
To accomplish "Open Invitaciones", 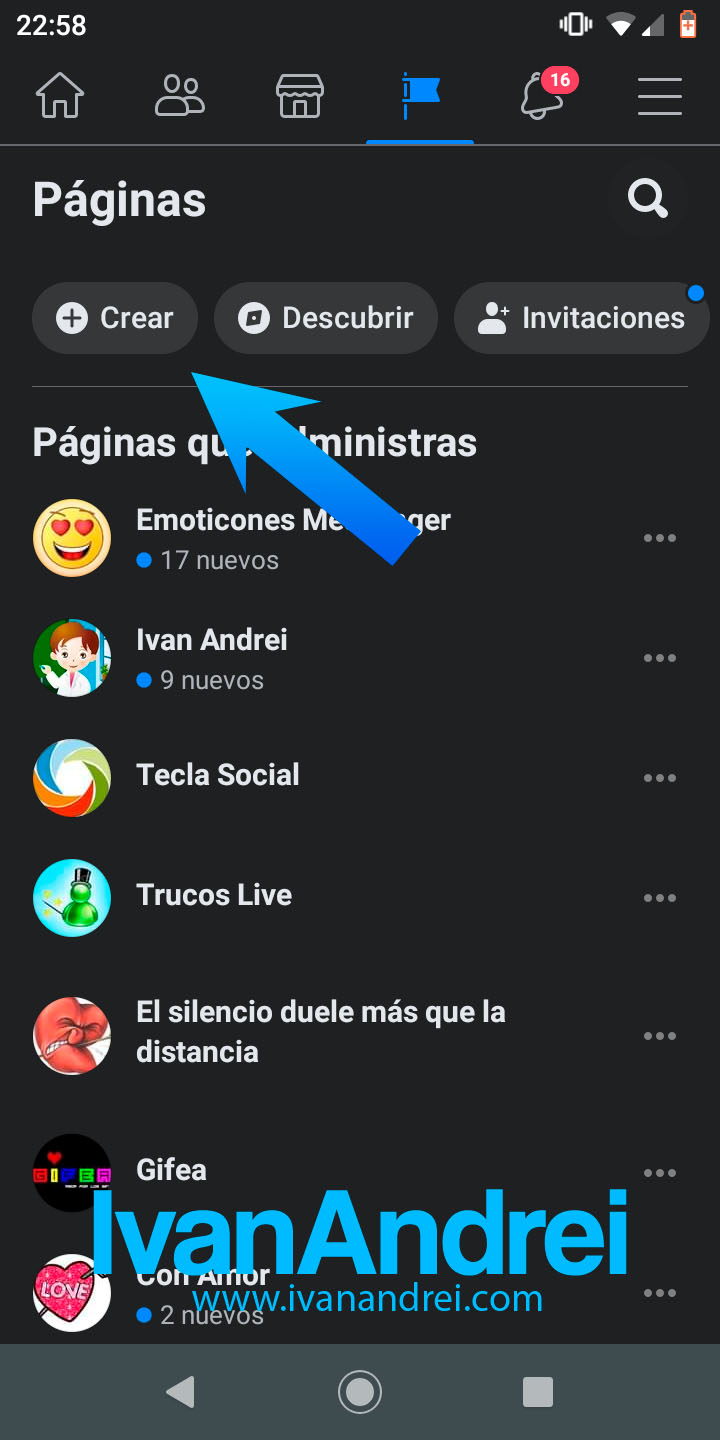I will (x=582, y=318).
